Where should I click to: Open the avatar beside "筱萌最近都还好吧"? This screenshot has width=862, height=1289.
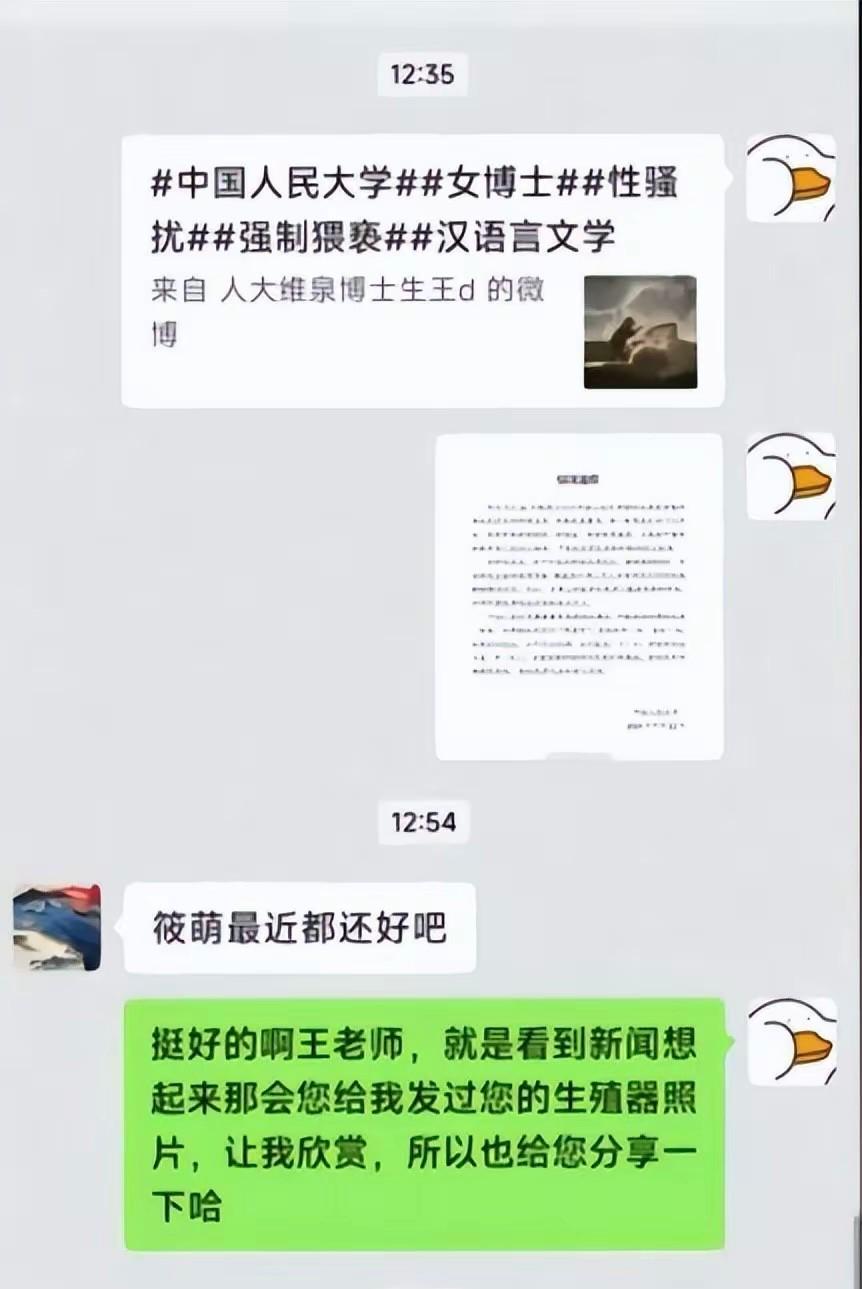coord(57,927)
